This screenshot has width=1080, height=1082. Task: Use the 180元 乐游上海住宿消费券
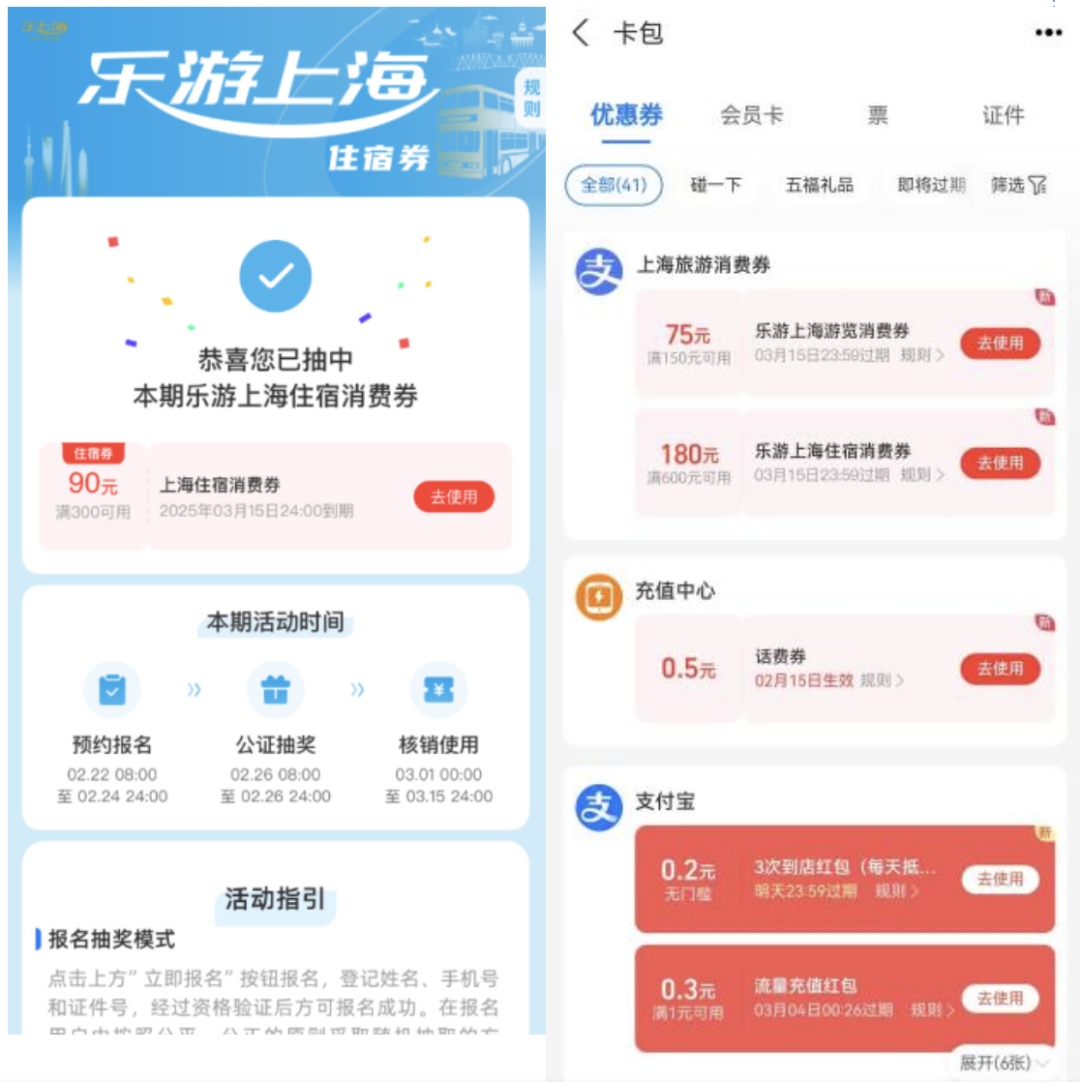pyautogui.click(x=1000, y=462)
